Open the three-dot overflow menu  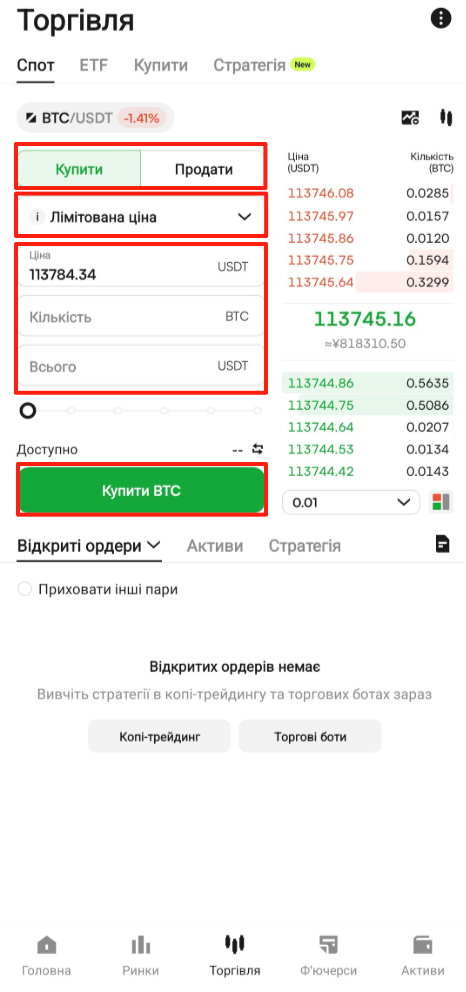click(x=441, y=18)
